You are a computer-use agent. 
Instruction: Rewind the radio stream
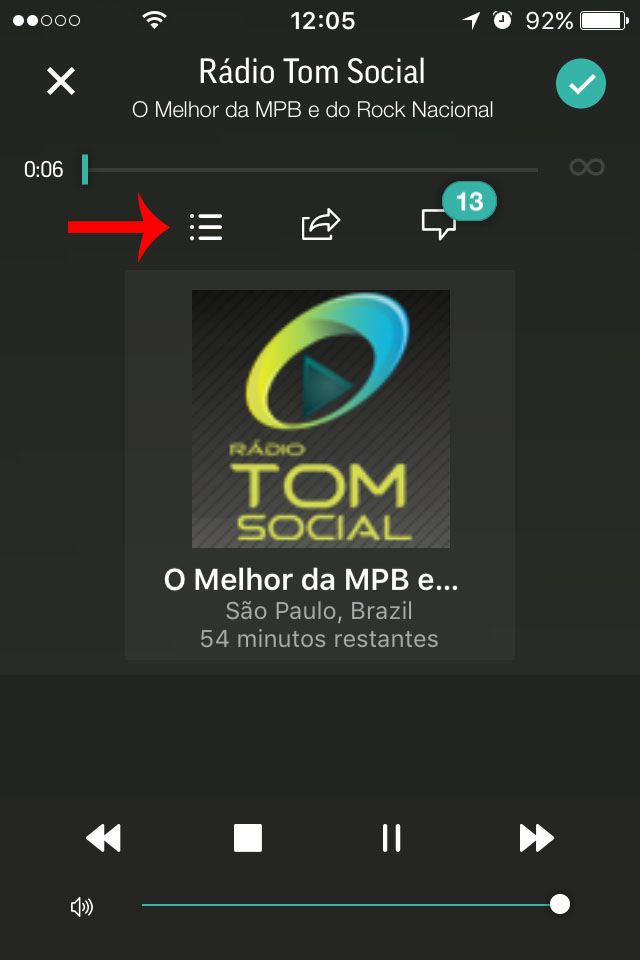point(103,838)
